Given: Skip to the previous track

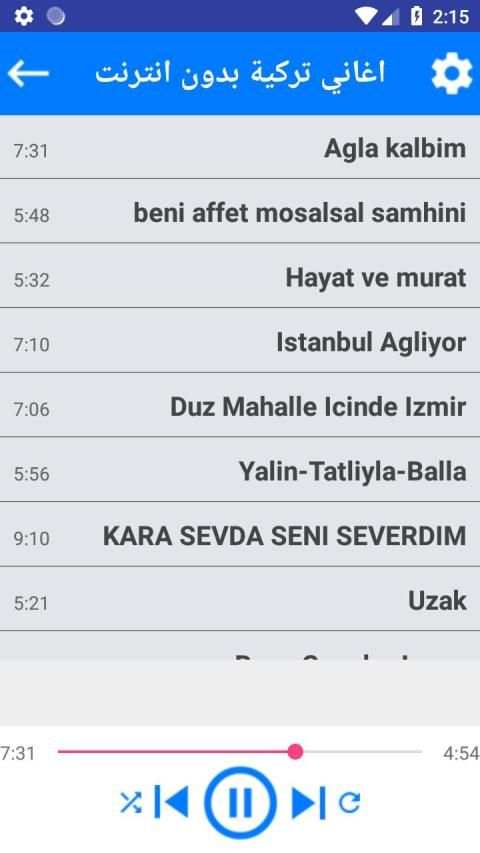Looking at the screenshot, I should pos(171,802).
